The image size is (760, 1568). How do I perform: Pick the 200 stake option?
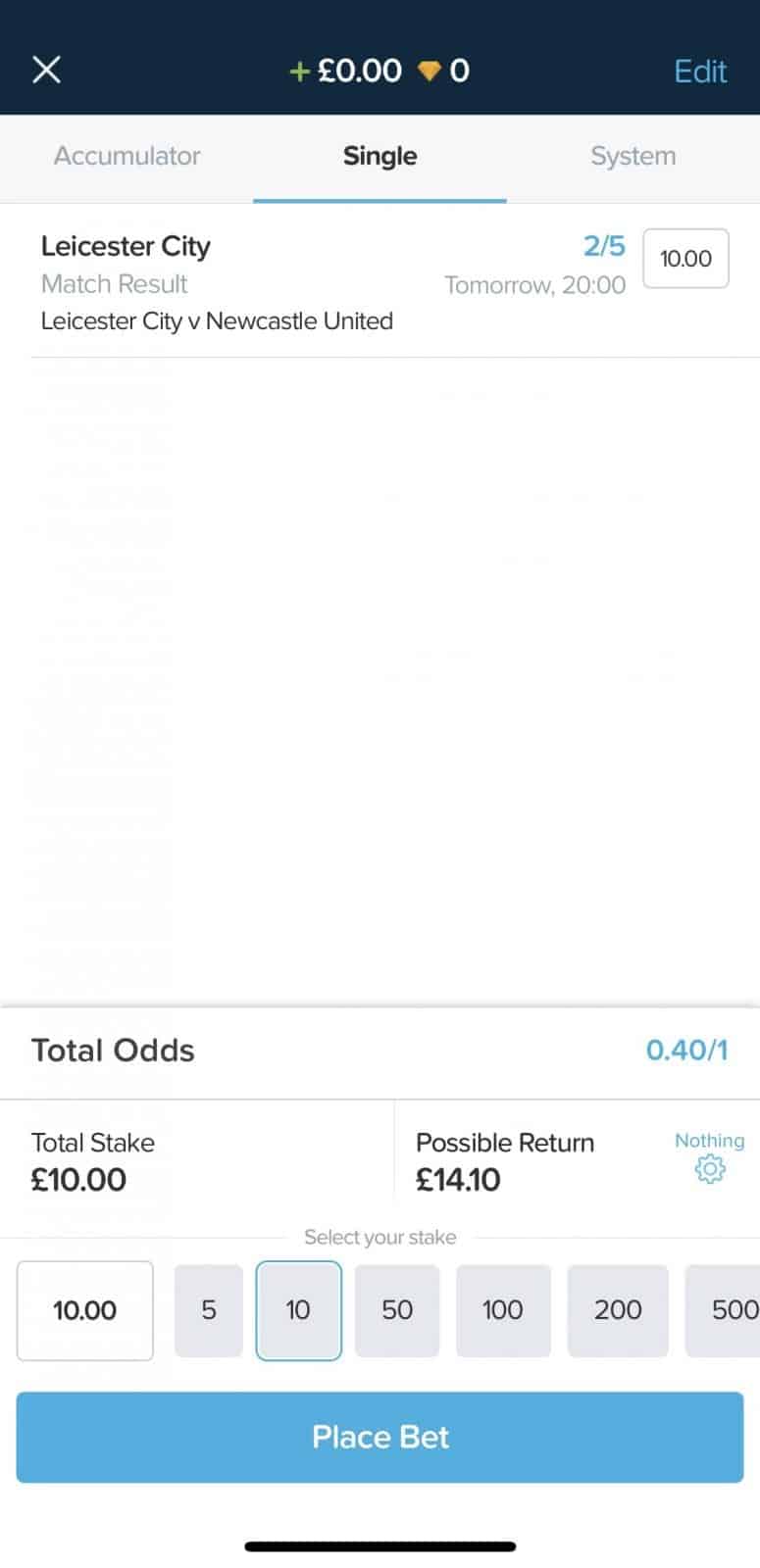tap(618, 1310)
